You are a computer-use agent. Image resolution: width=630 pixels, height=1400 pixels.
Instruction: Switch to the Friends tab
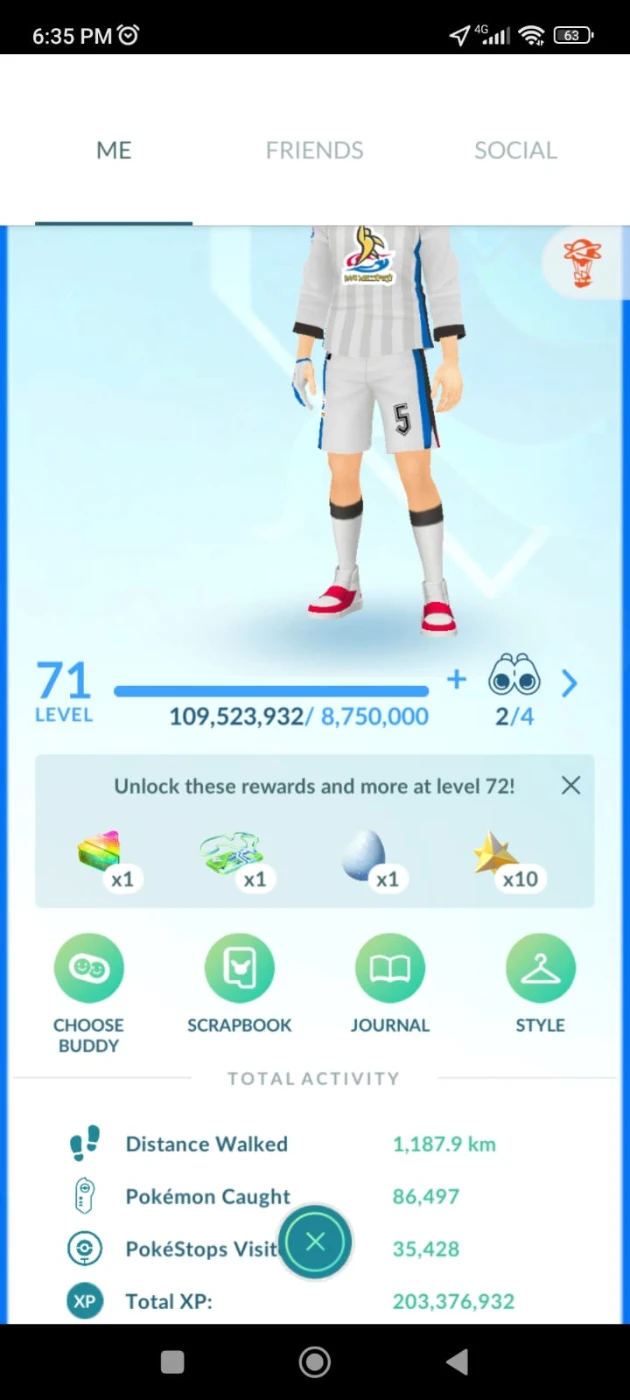[314, 150]
